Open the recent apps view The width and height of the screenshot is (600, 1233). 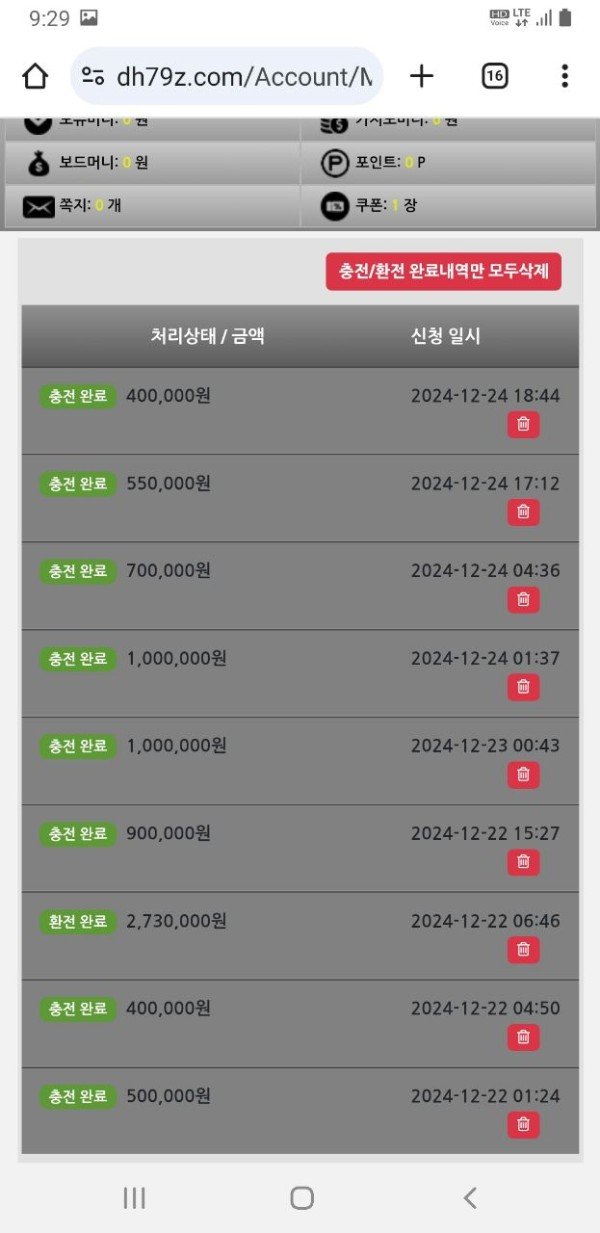click(x=134, y=1197)
